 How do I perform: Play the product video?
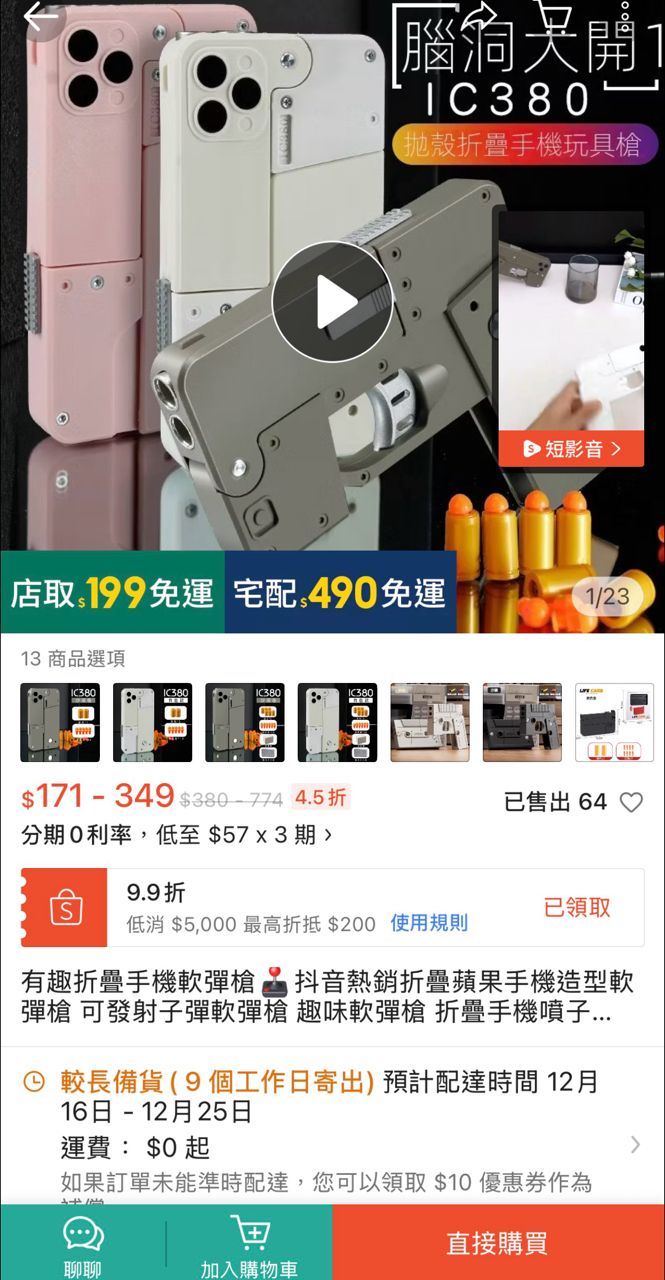coord(332,302)
